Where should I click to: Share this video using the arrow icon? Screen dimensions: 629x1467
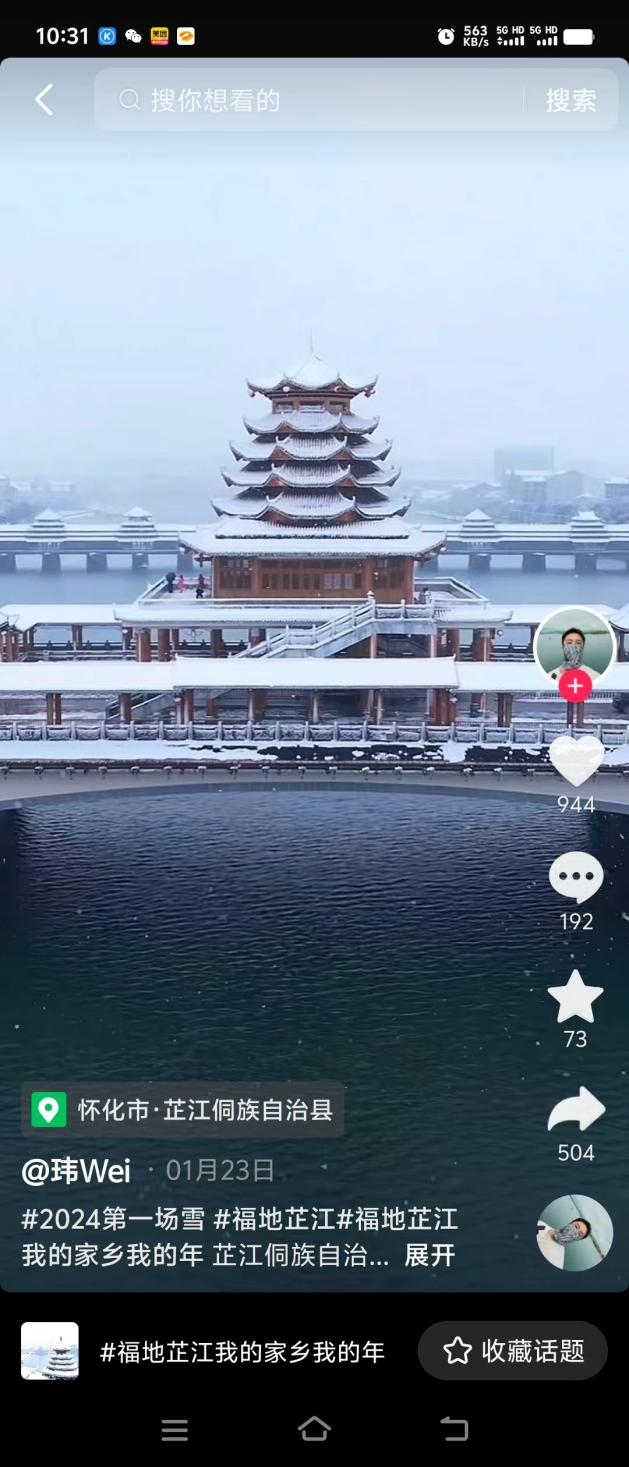click(x=576, y=1111)
